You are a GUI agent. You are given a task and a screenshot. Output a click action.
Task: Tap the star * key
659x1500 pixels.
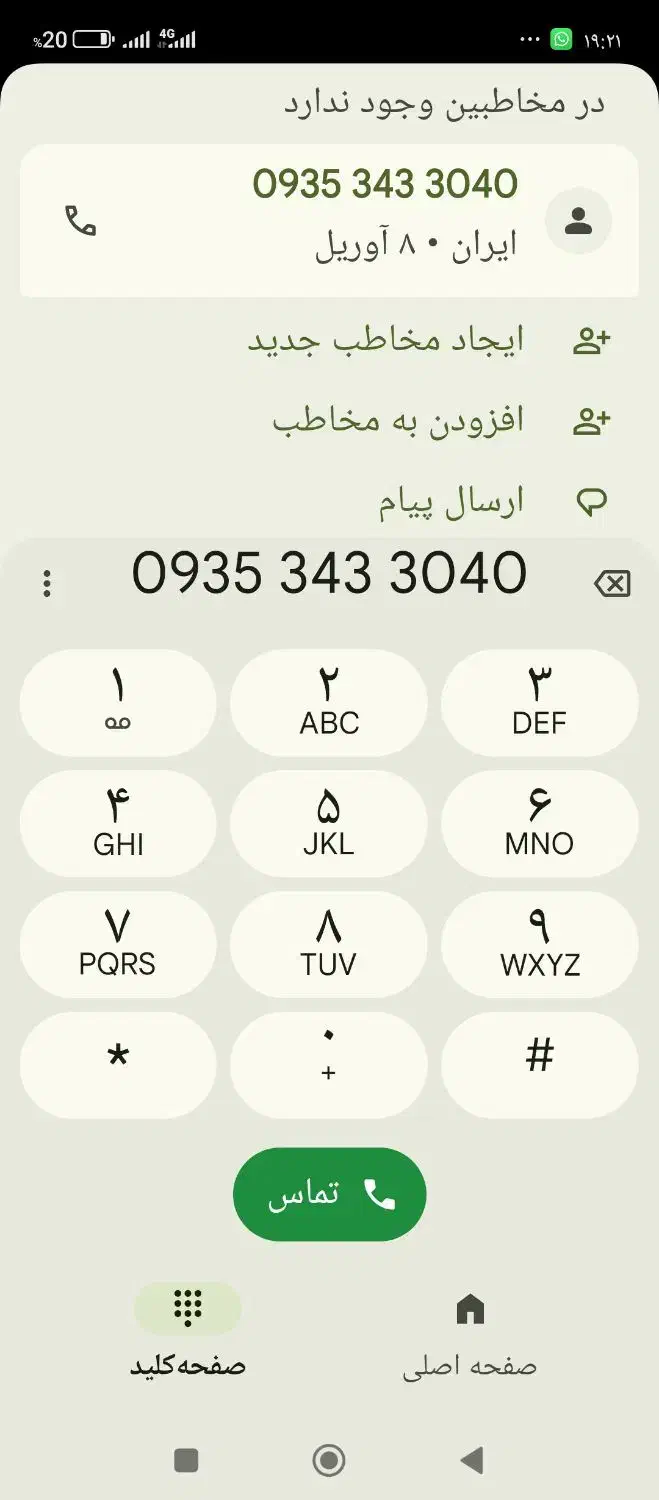tap(118, 1064)
